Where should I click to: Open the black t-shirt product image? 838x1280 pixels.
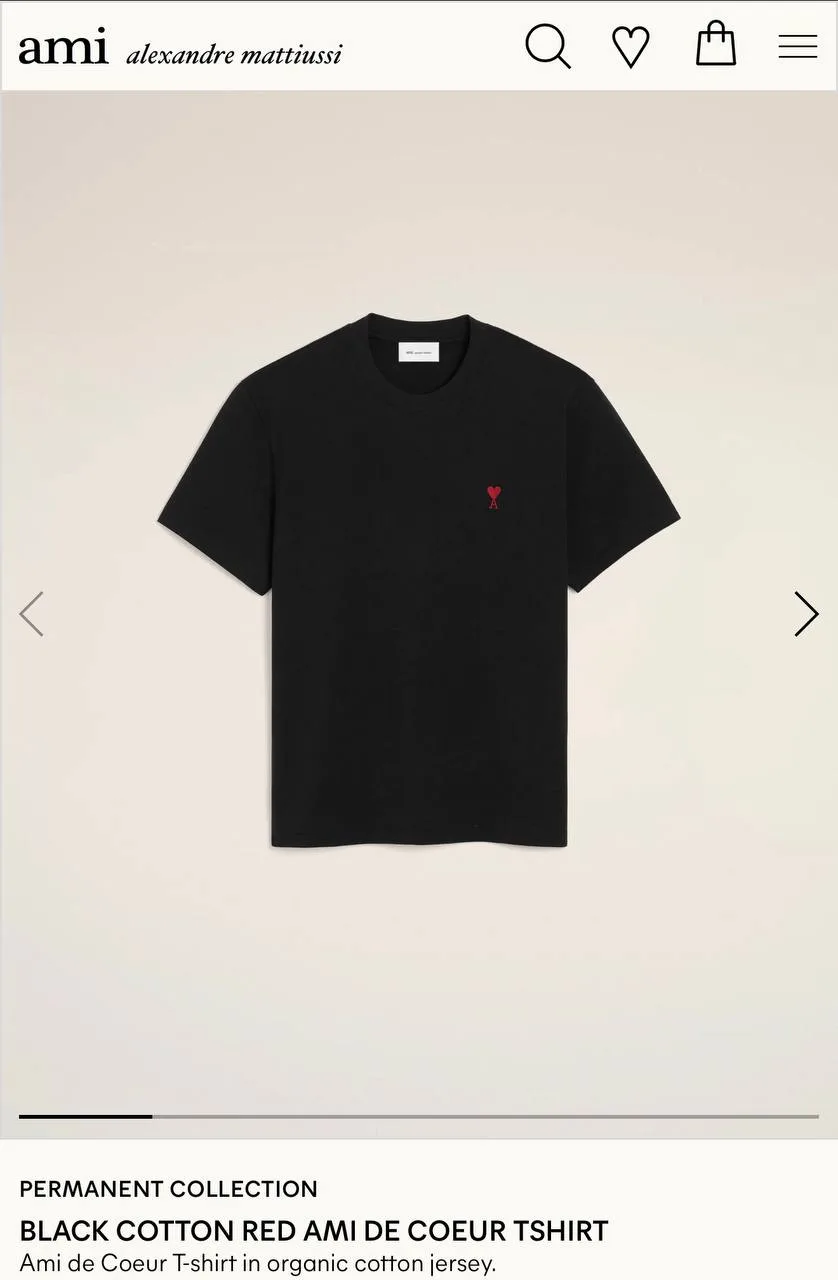click(419, 580)
